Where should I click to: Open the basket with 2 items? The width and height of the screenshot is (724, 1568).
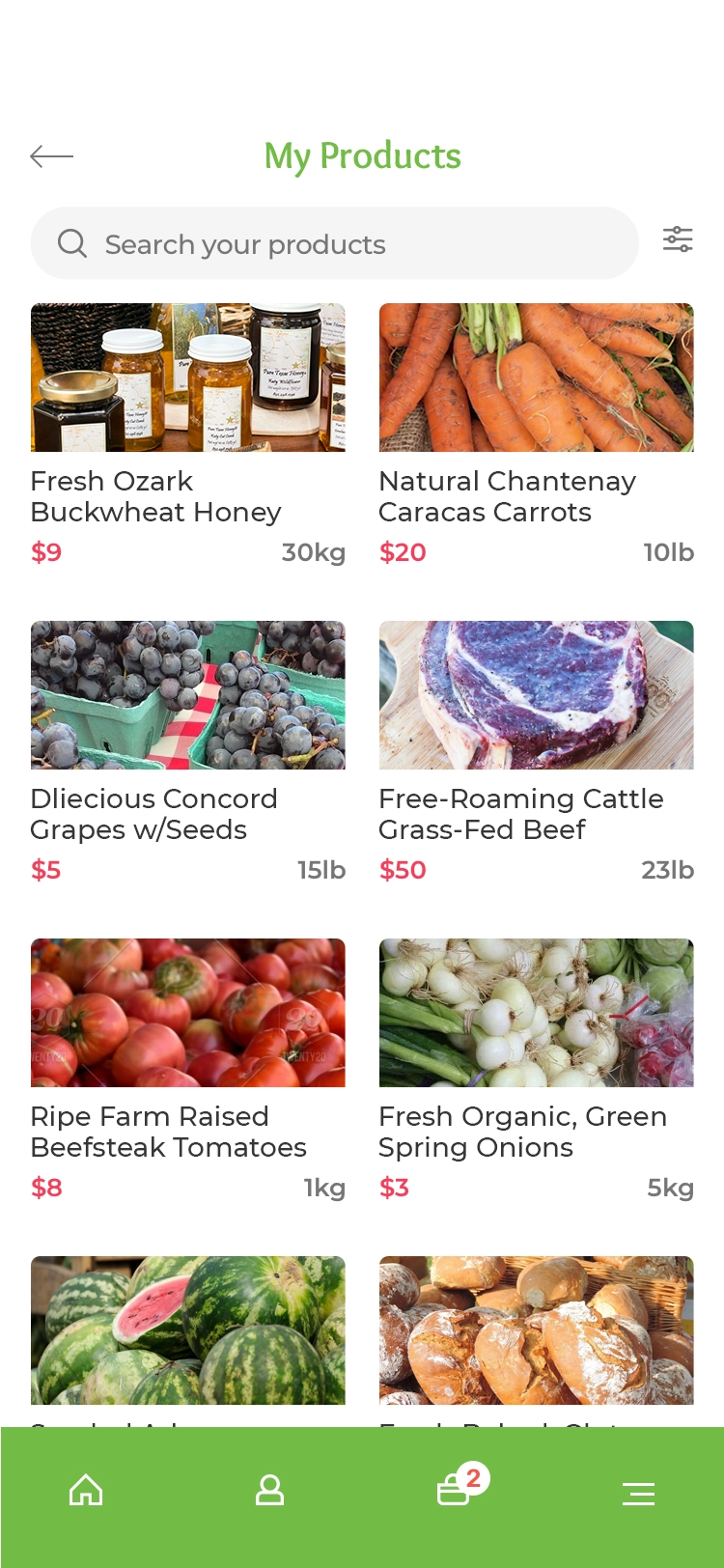(x=455, y=1490)
